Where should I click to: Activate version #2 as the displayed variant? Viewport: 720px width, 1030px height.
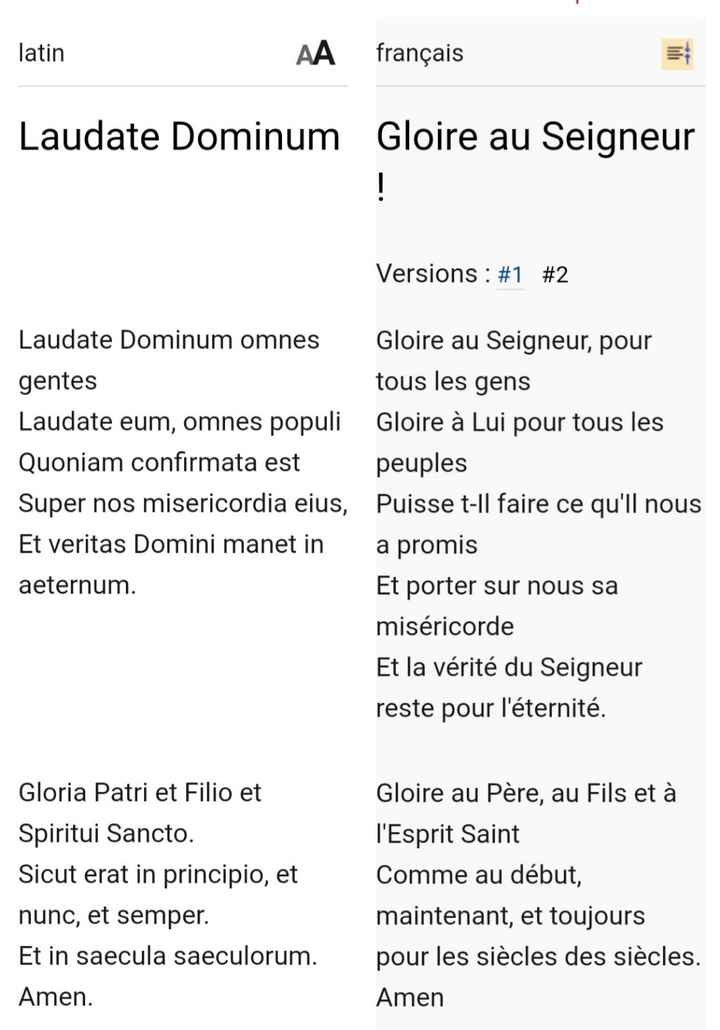[x=556, y=273]
